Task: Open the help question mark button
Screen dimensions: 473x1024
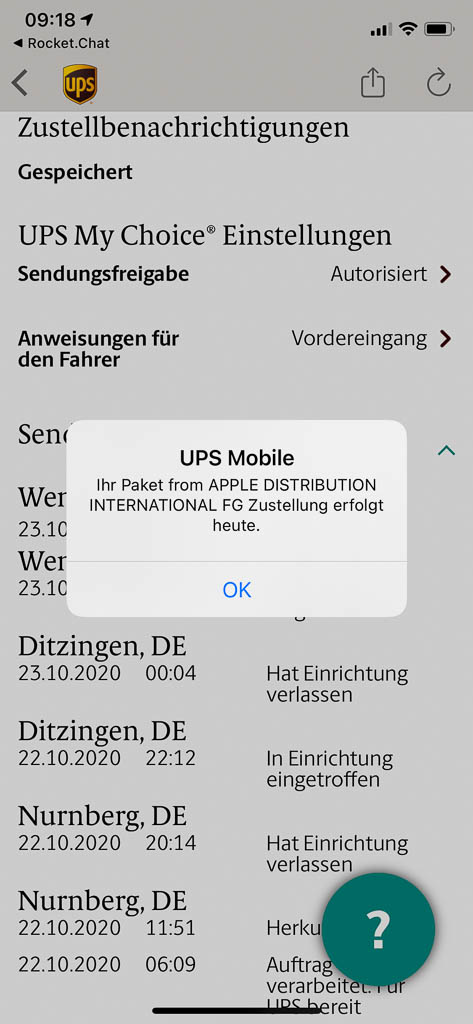Action: click(378, 929)
